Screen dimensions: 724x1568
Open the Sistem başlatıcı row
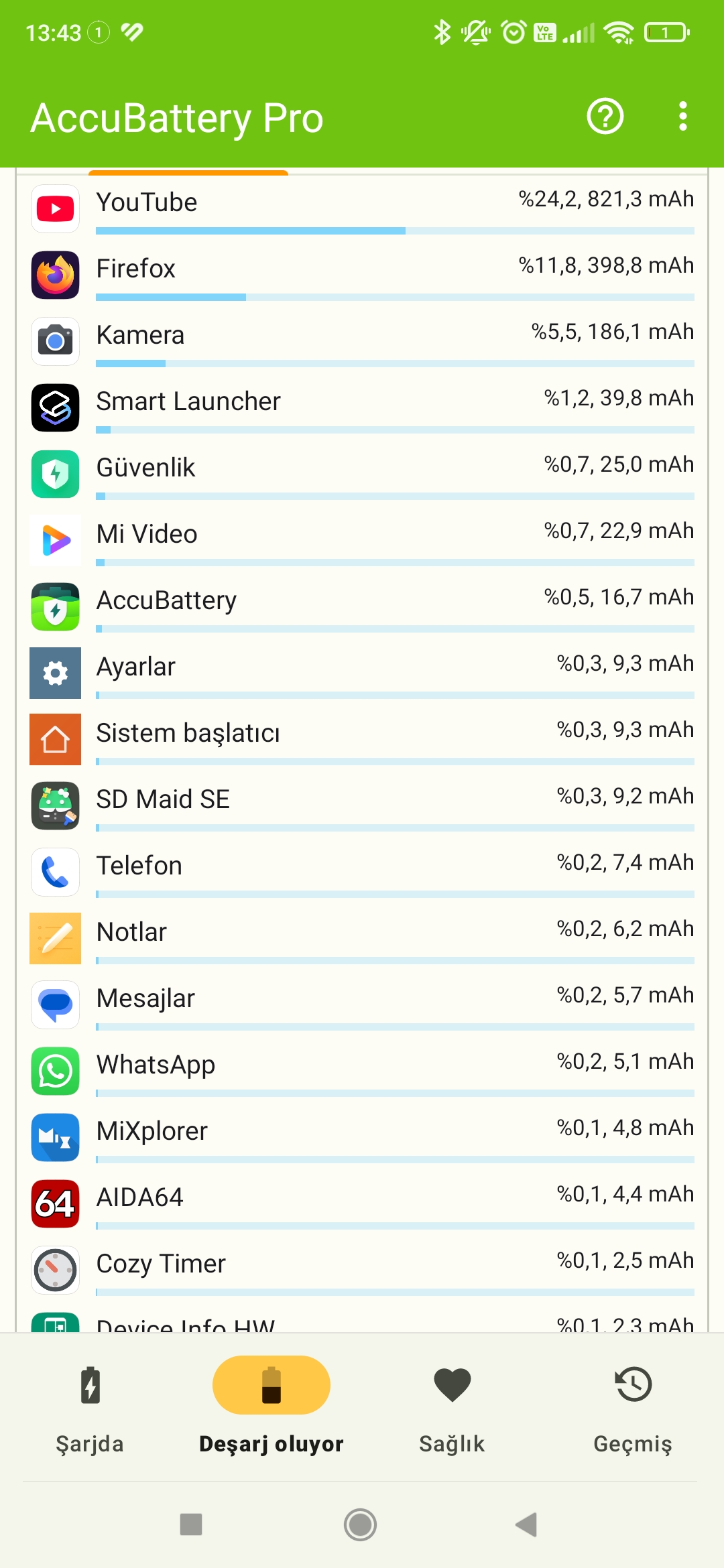pos(362,740)
